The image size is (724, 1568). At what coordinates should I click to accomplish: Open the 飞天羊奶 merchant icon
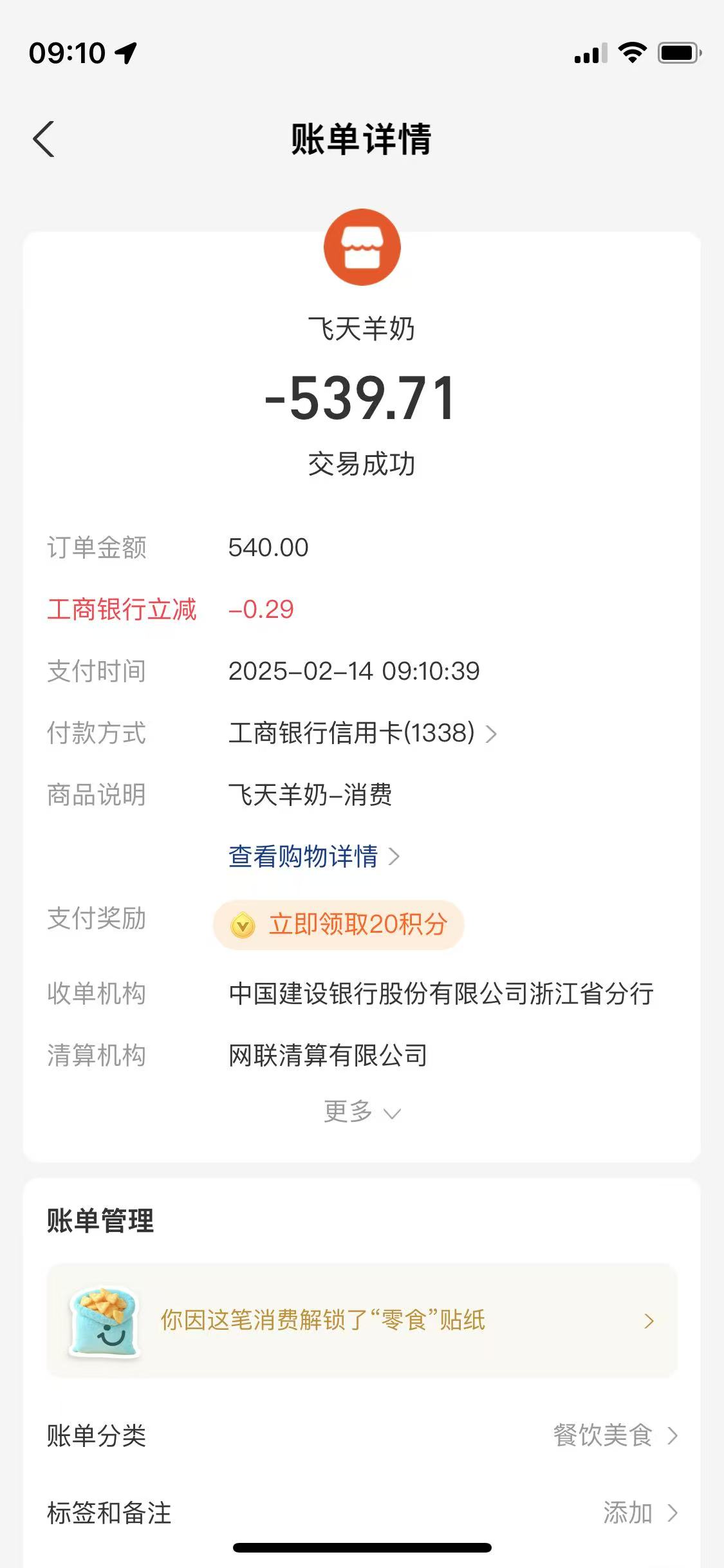tap(362, 247)
